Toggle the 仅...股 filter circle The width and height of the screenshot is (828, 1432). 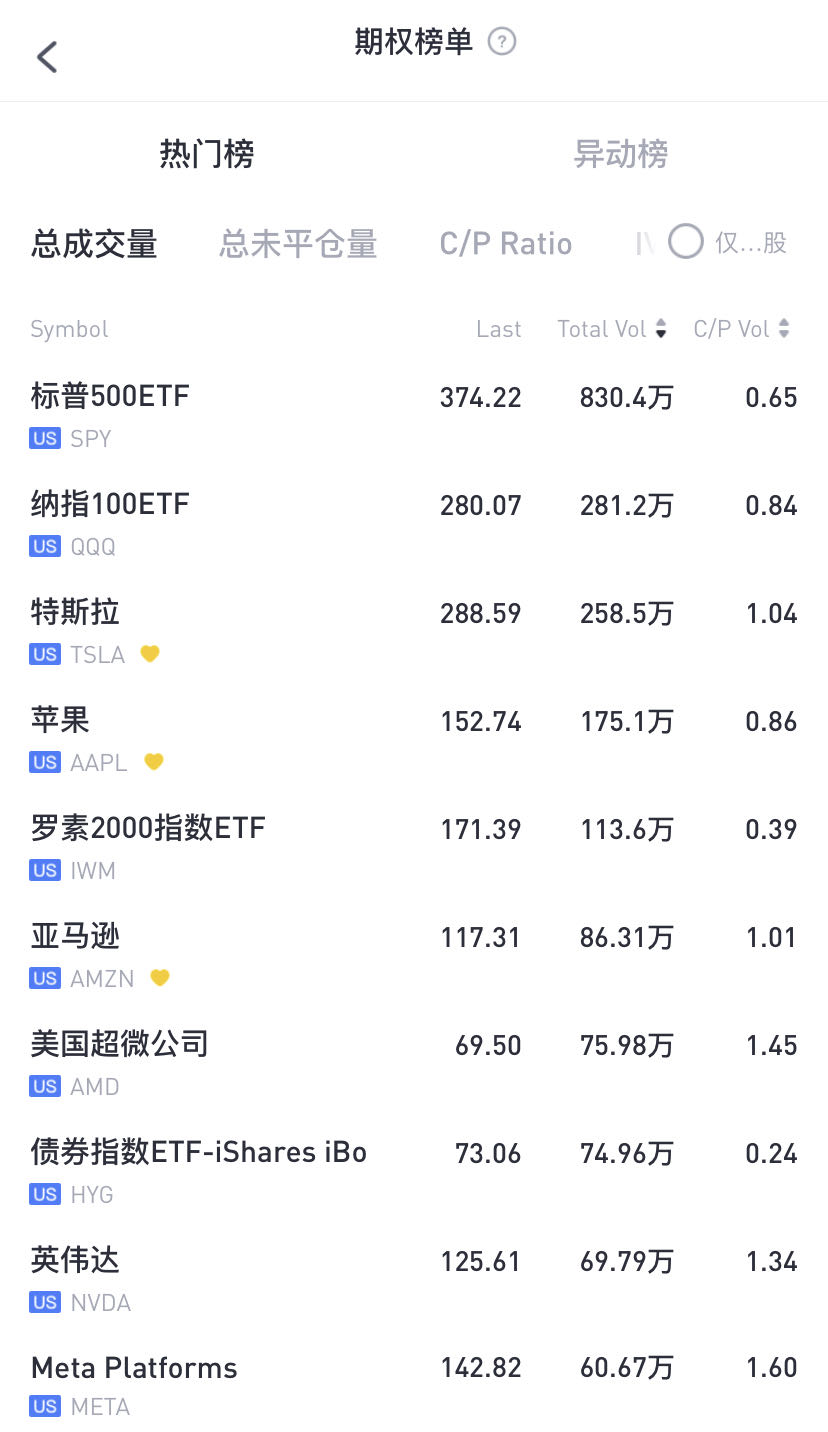686,241
